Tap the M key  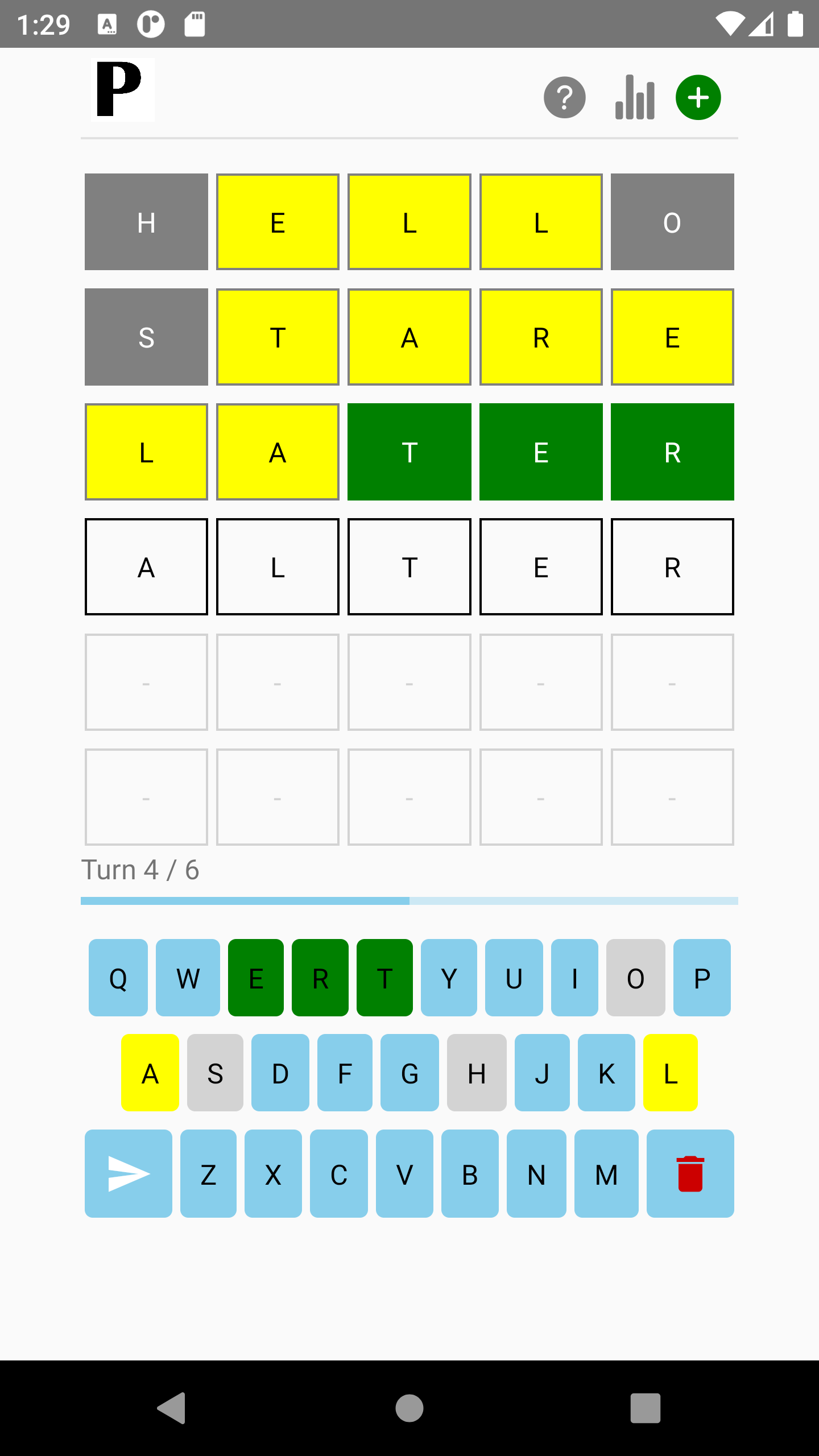pyautogui.click(x=606, y=1173)
